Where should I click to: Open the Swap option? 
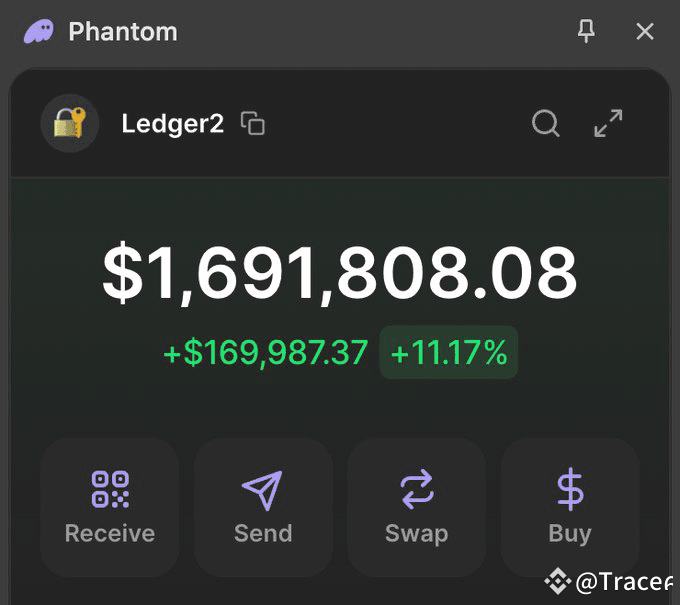pos(416,507)
